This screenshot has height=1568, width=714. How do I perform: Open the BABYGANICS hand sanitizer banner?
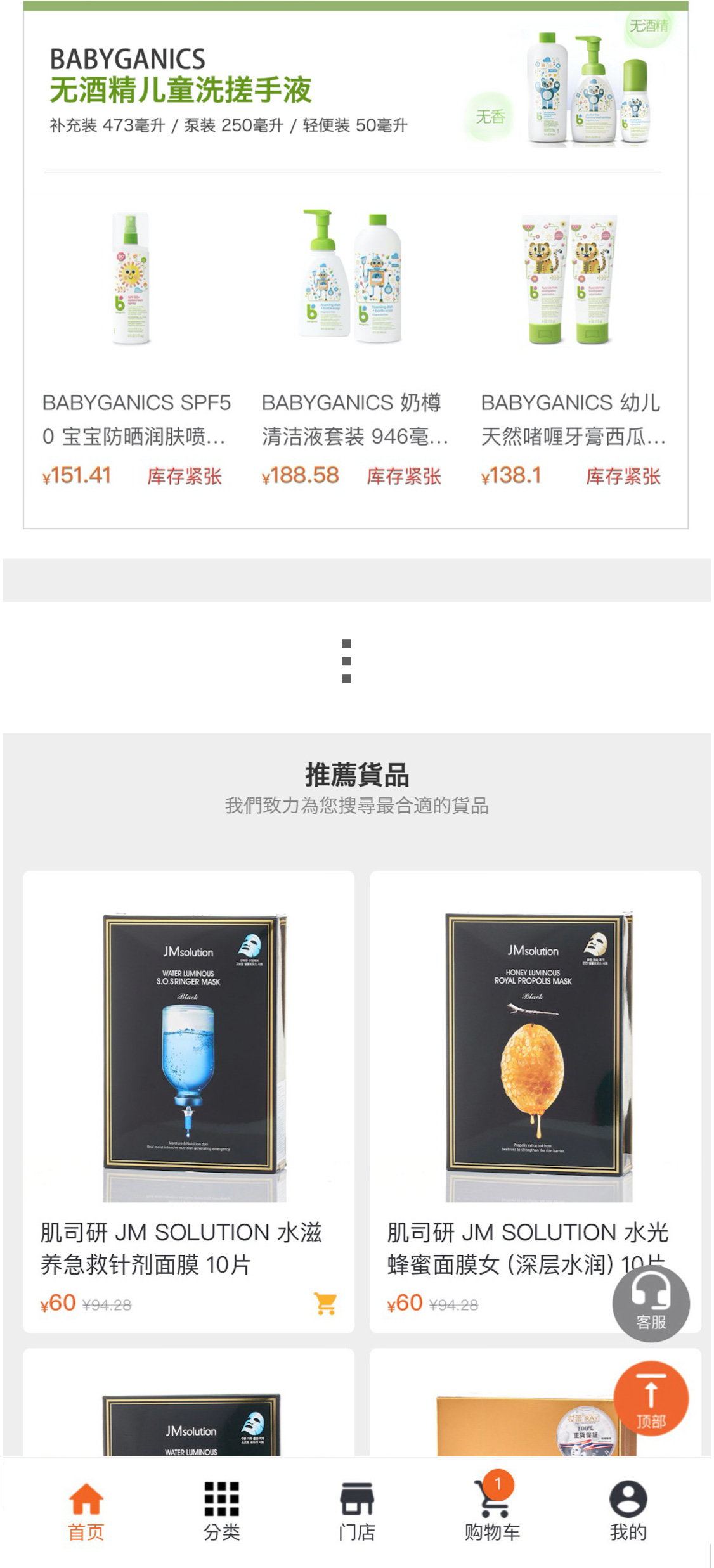pos(355,89)
